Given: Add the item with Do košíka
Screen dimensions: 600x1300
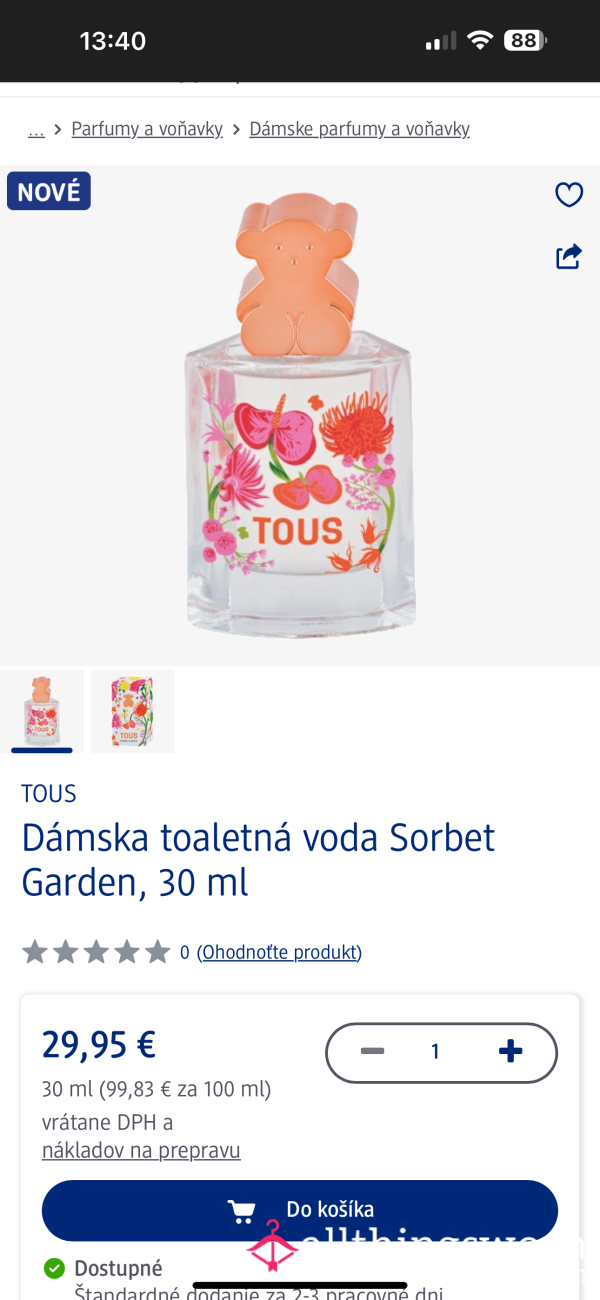Looking at the screenshot, I should coord(300,1210).
